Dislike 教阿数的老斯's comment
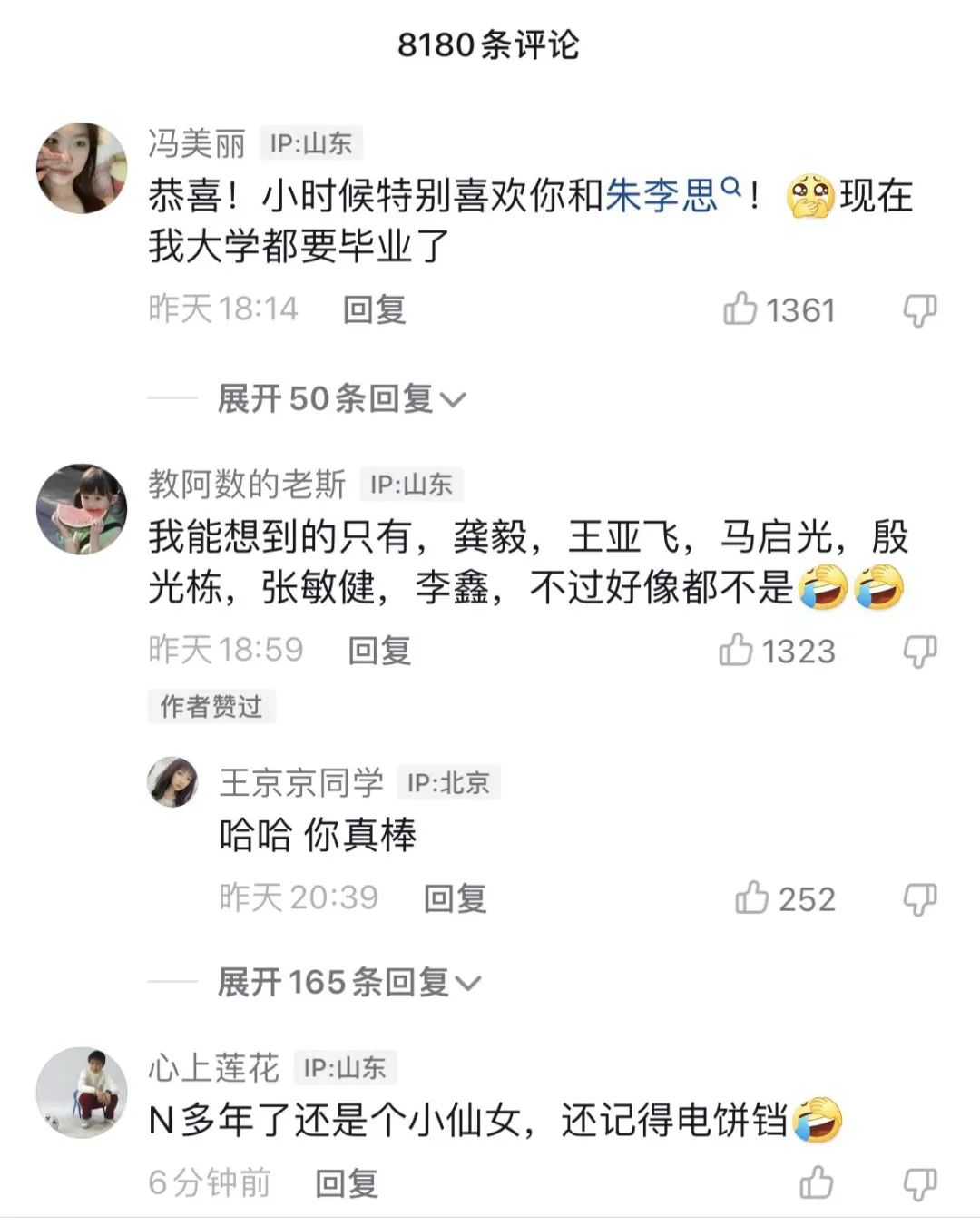The height and width of the screenshot is (1226, 980). pos(919,651)
